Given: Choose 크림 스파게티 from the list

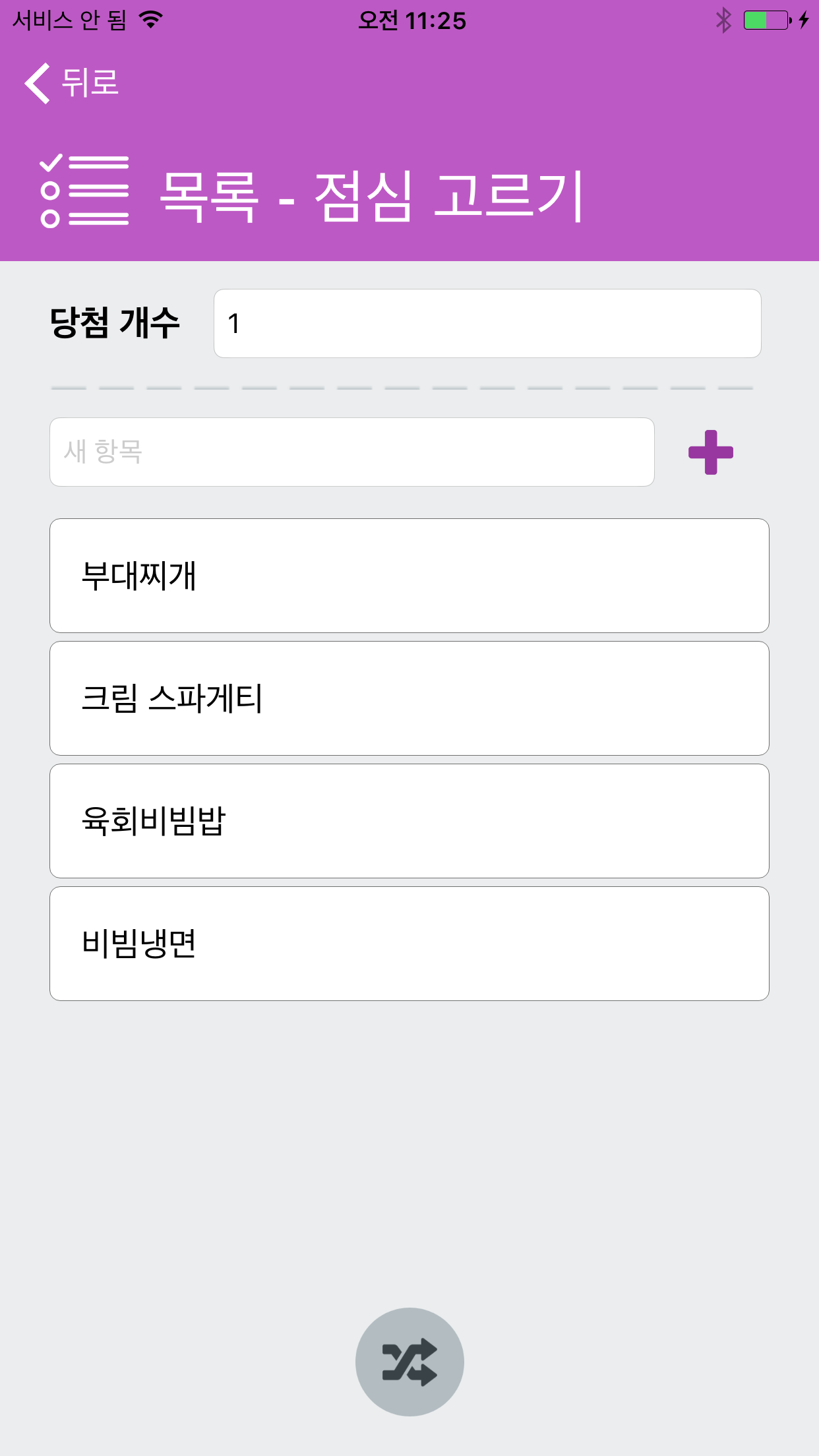Looking at the screenshot, I should tap(409, 697).
